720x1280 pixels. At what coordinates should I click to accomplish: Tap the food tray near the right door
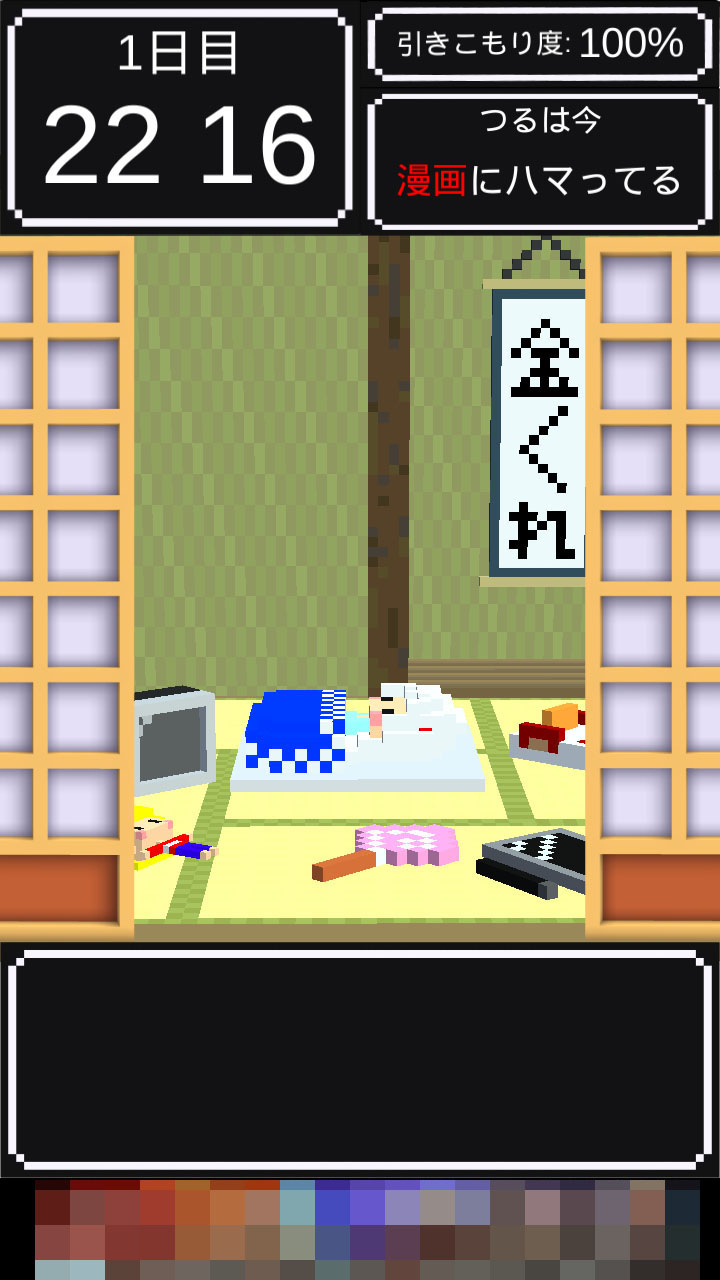(550, 735)
